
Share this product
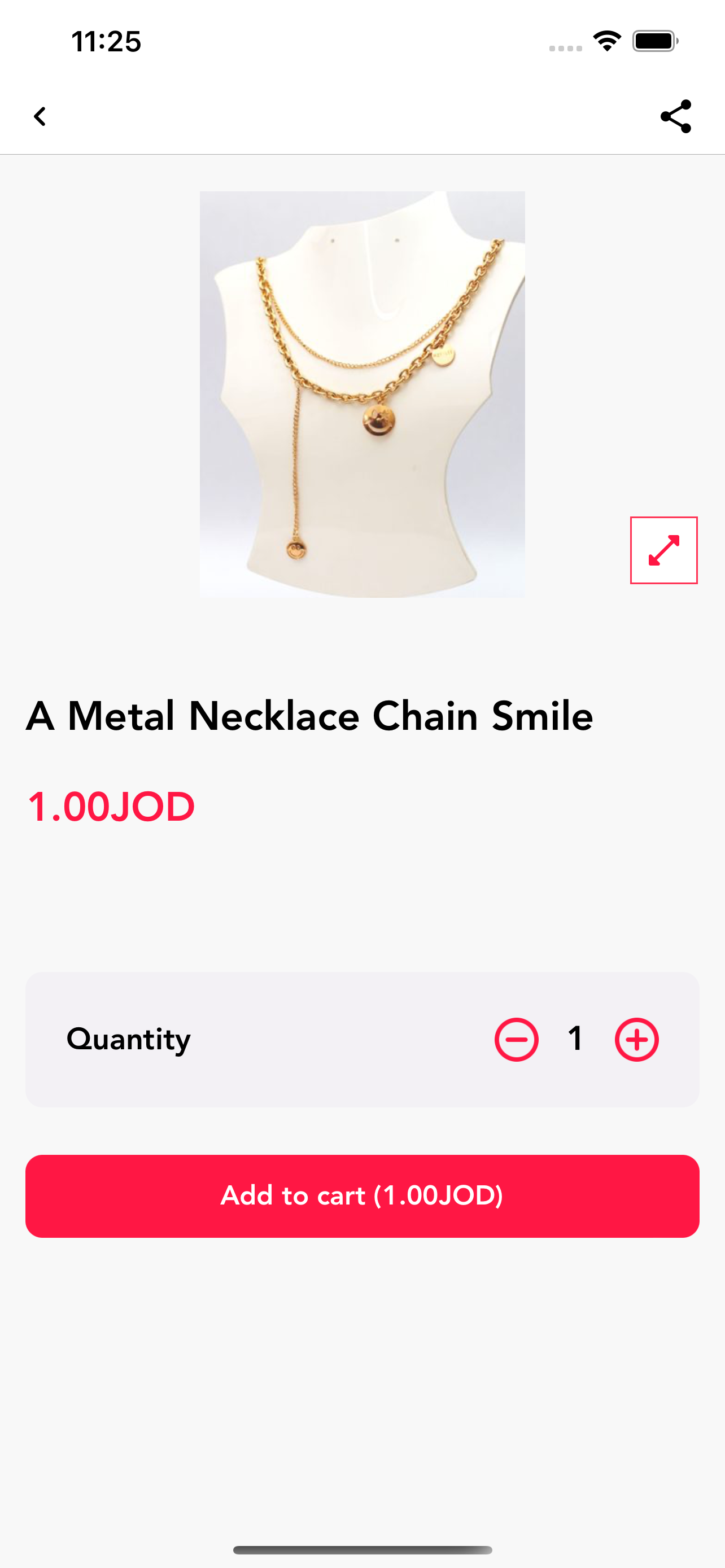(676, 117)
